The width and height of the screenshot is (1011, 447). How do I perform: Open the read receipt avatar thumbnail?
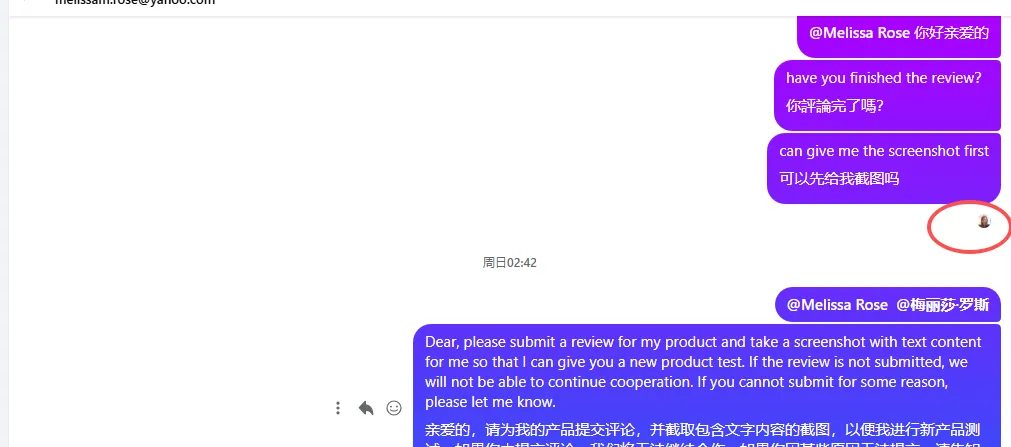(984, 221)
